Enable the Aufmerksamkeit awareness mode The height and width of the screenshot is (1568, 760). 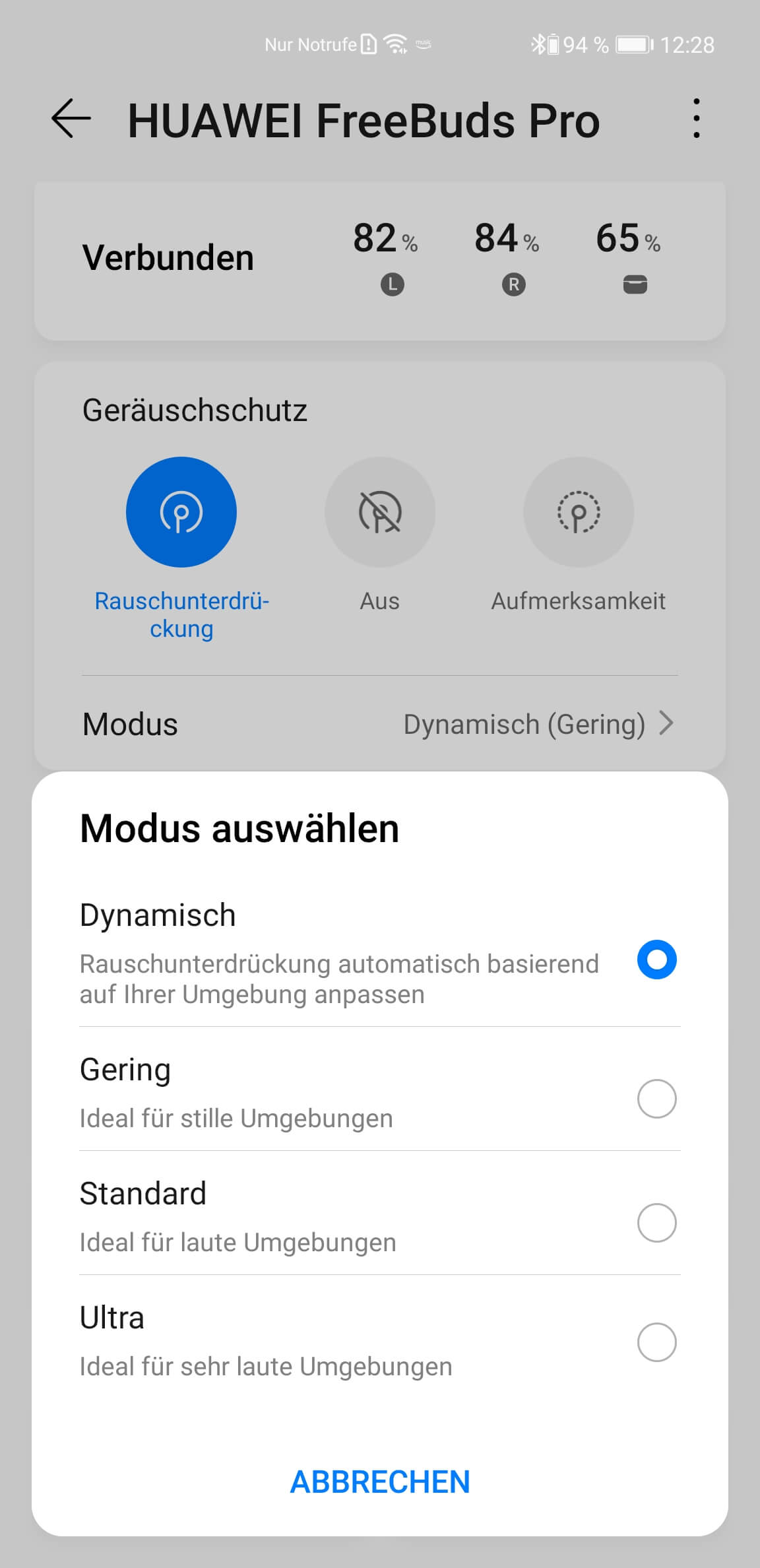[579, 512]
